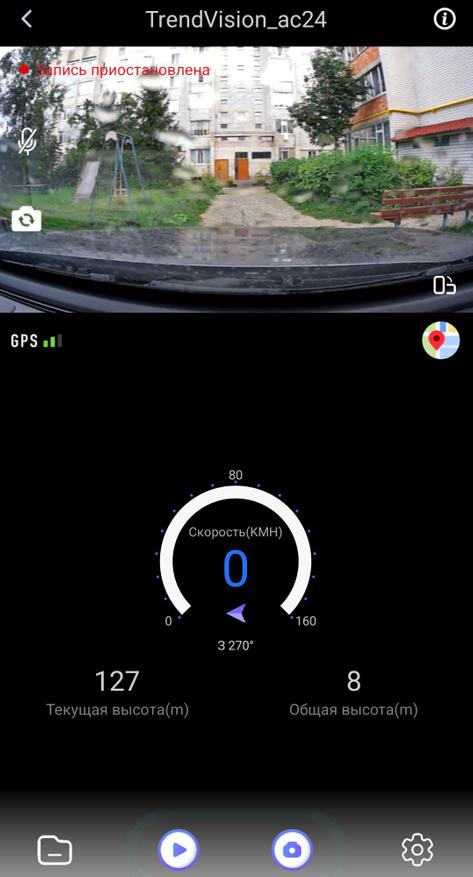Image resolution: width=473 pixels, height=877 pixels.
Task: Switch the camera view
Action: point(26,219)
